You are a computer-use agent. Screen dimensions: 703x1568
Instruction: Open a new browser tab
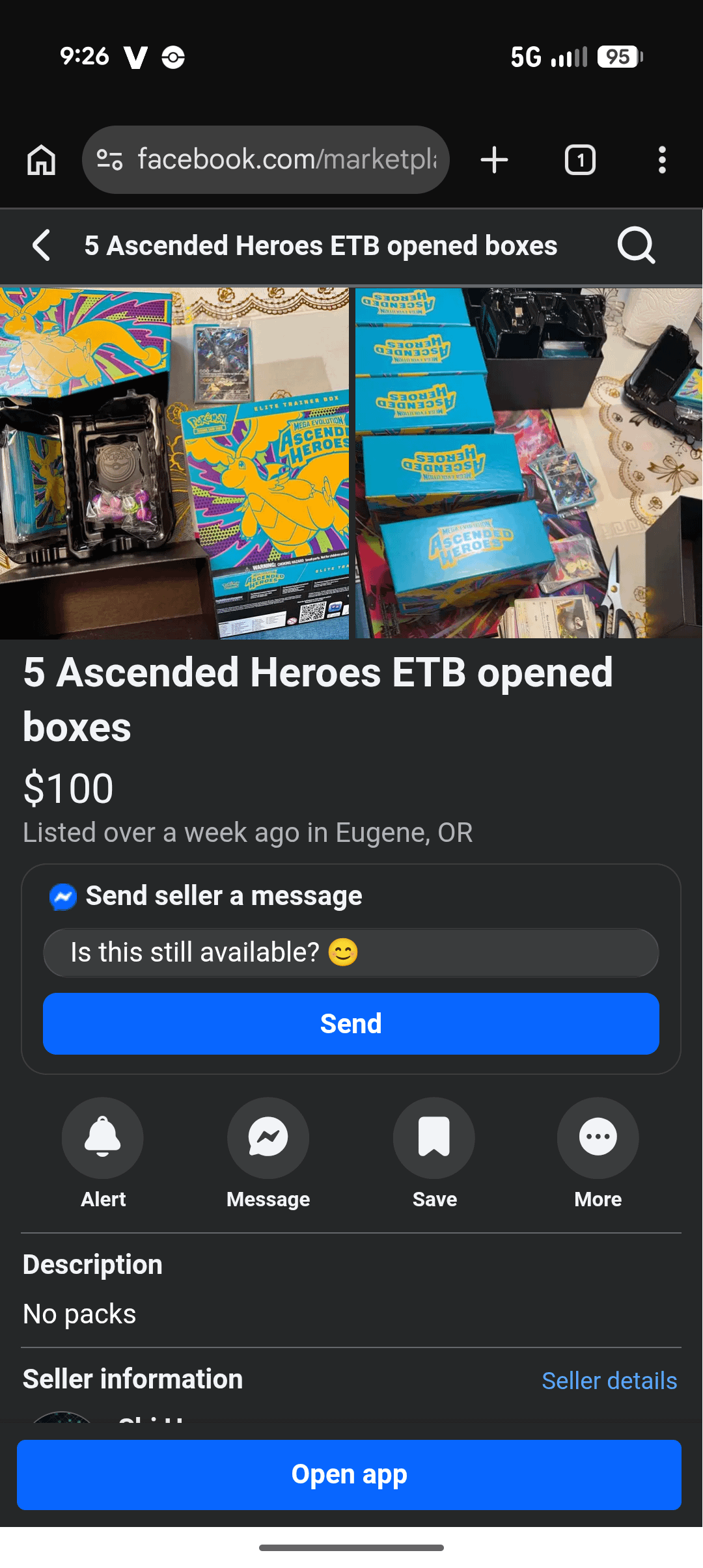pos(494,160)
